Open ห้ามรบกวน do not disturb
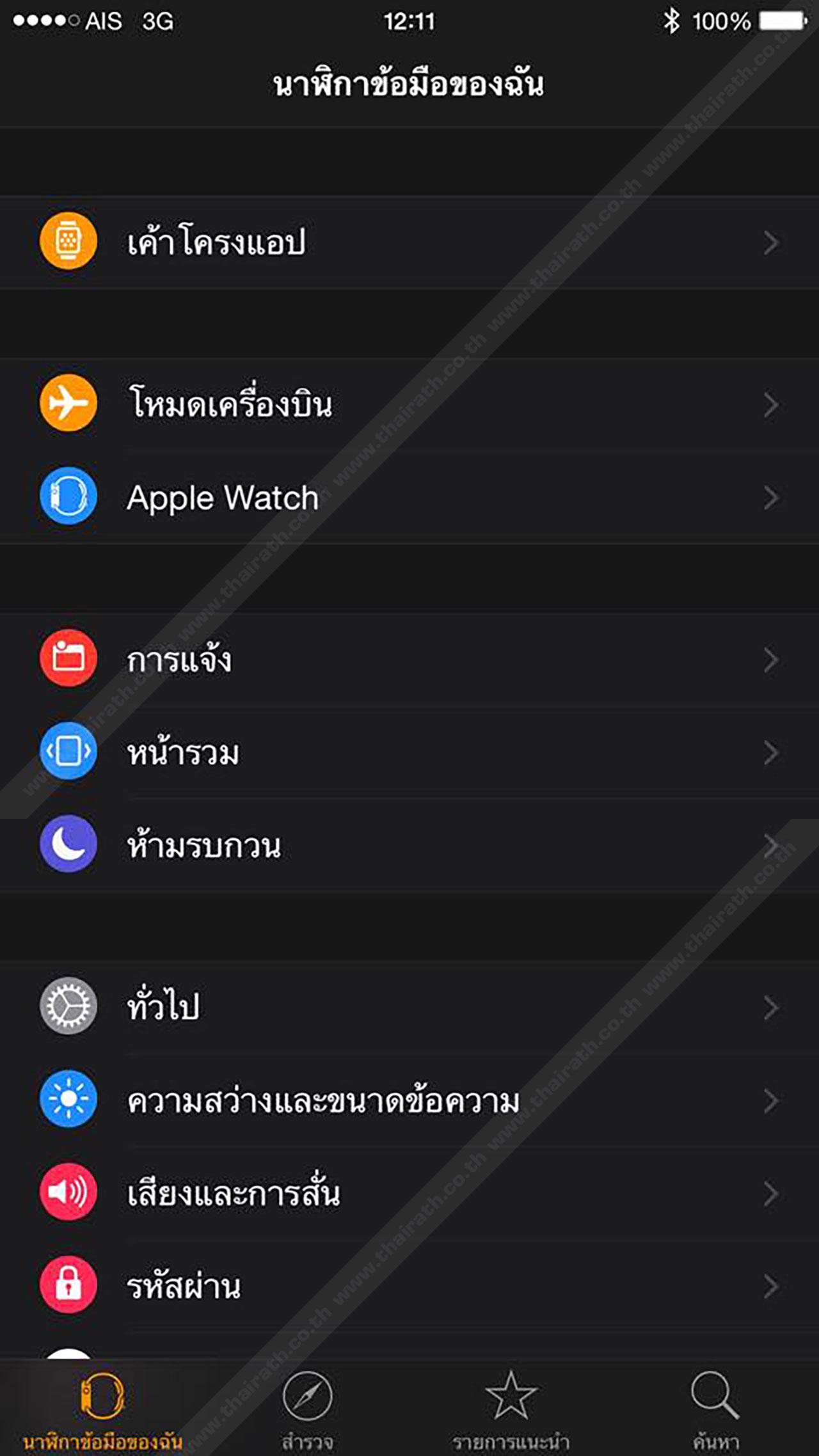The width and height of the screenshot is (819, 1456). pyautogui.click(x=409, y=845)
